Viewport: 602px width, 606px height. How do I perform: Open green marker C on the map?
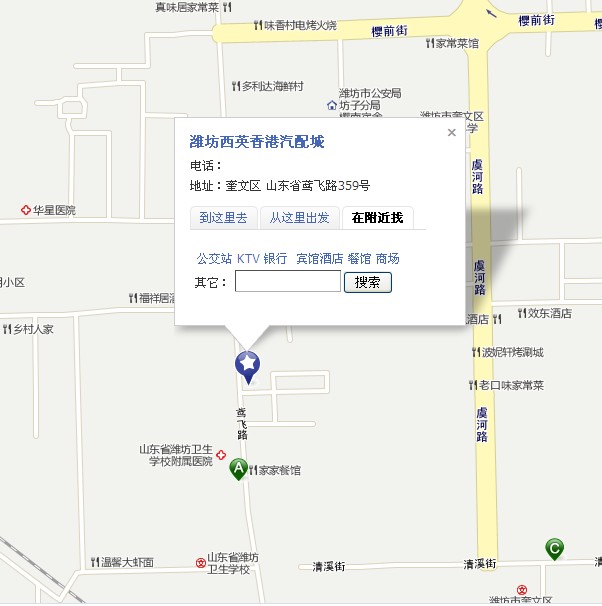click(x=554, y=547)
